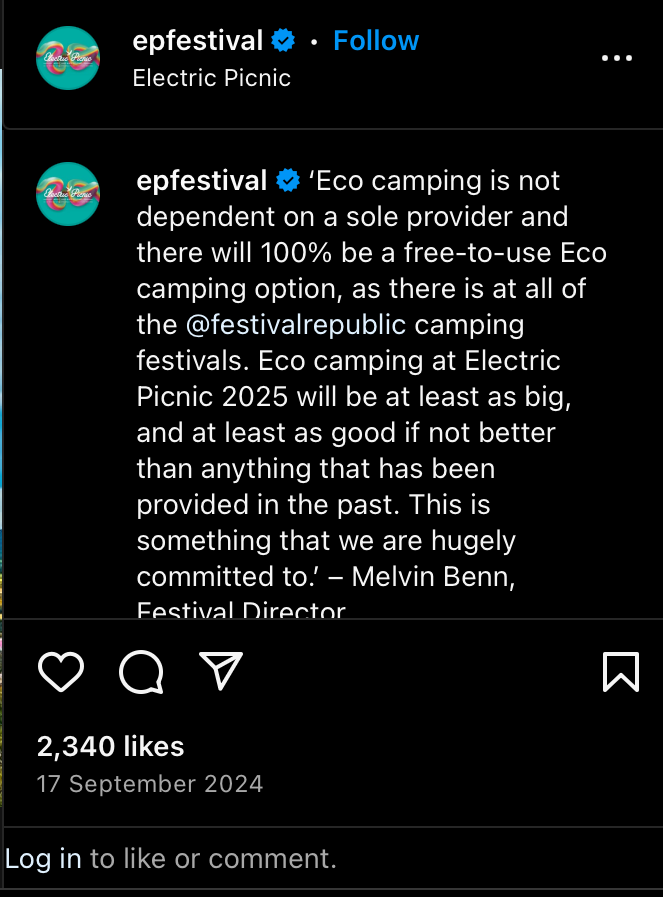Screen dimensions: 663x897
Task: Open the 17 September 2024 post date
Action: (x=150, y=784)
